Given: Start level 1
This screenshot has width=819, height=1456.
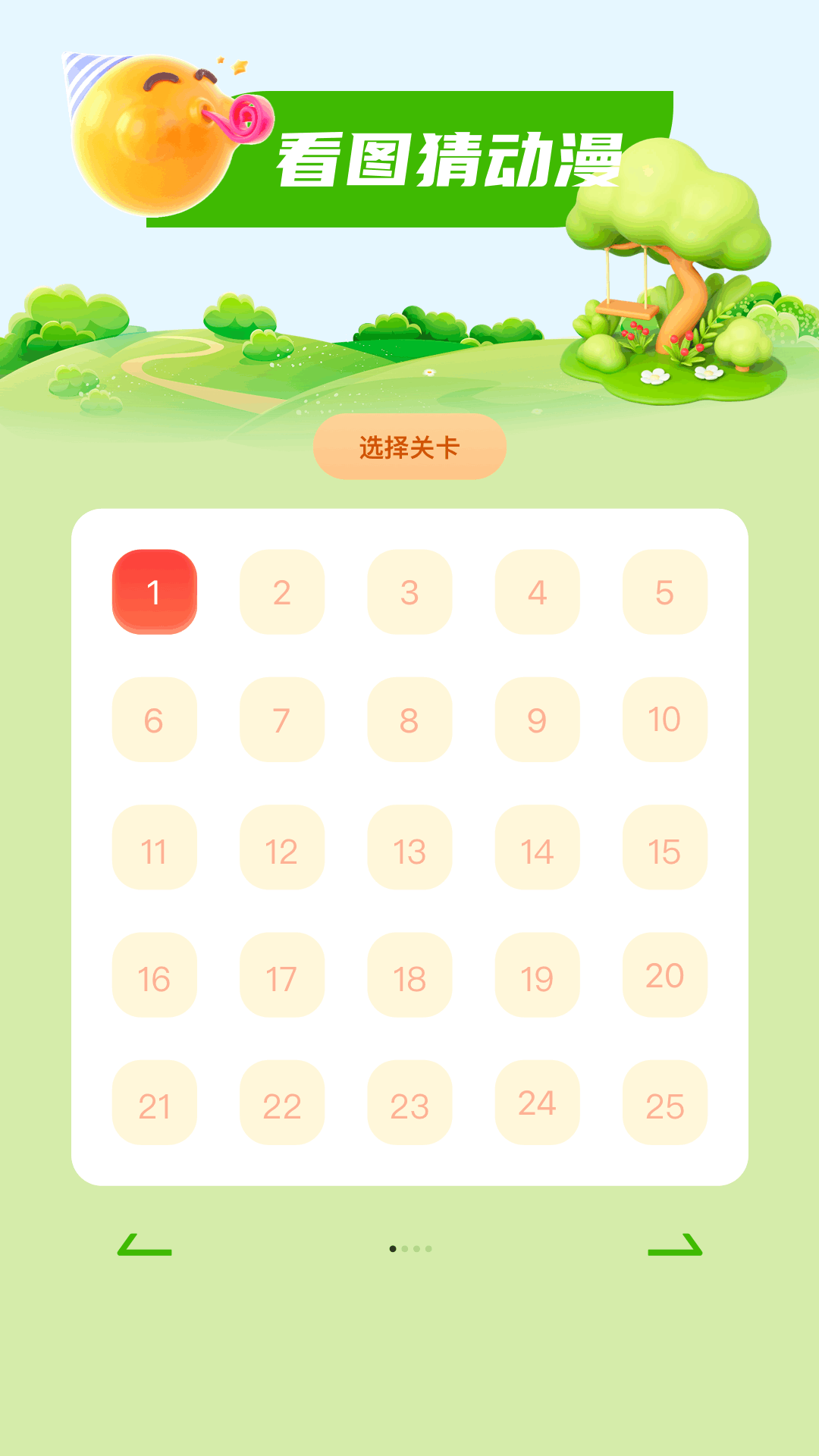Looking at the screenshot, I should (155, 591).
